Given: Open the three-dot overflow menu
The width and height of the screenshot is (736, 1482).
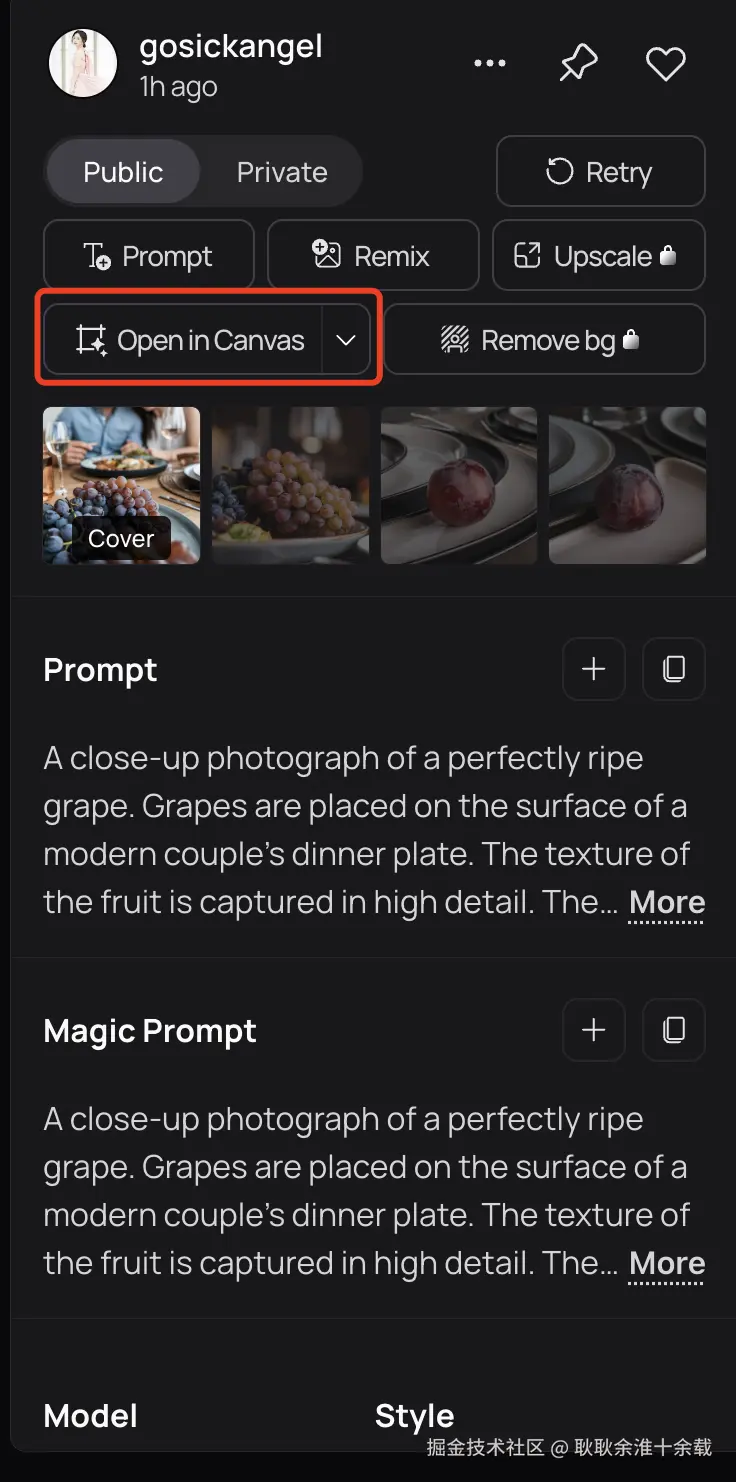Looking at the screenshot, I should [489, 64].
